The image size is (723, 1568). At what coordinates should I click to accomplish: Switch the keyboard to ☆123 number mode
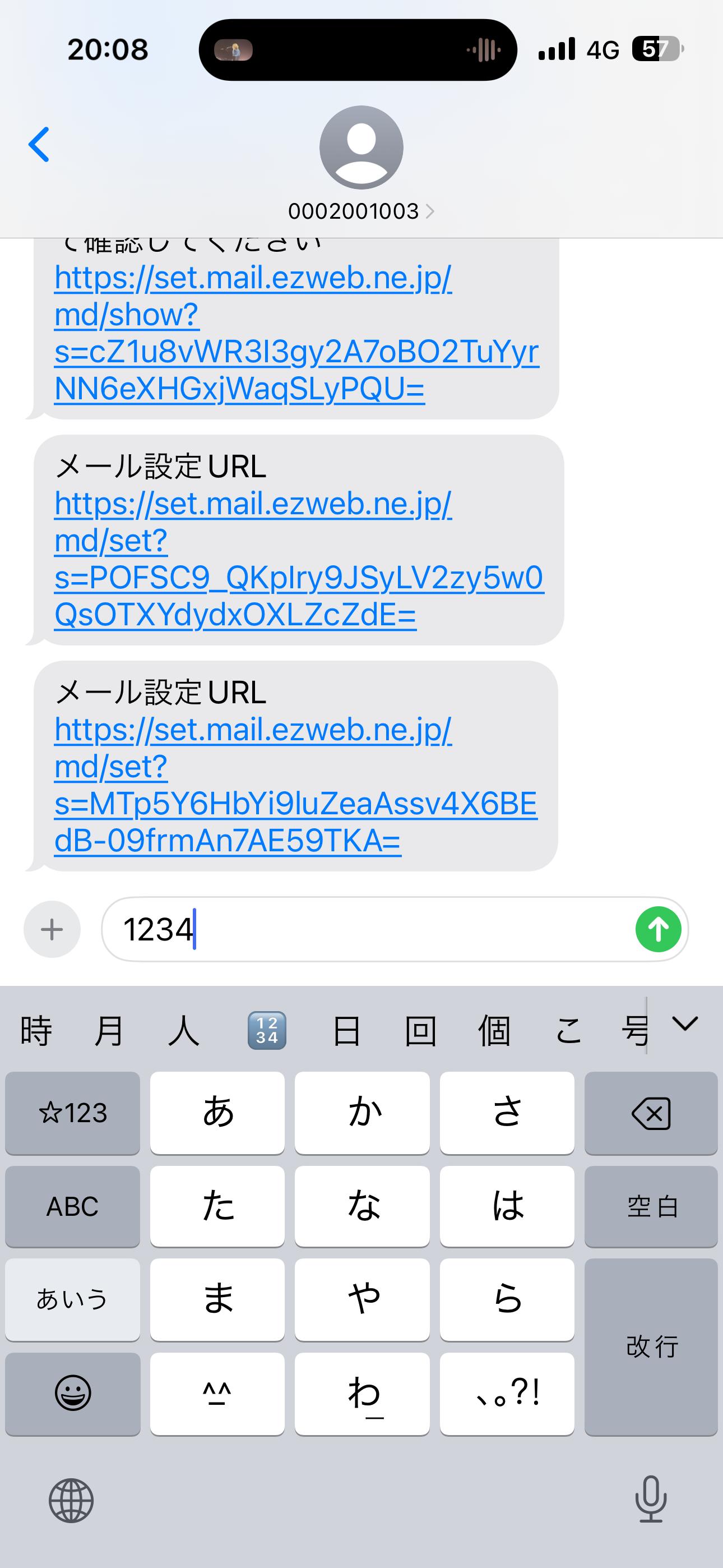tap(72, 1113)
